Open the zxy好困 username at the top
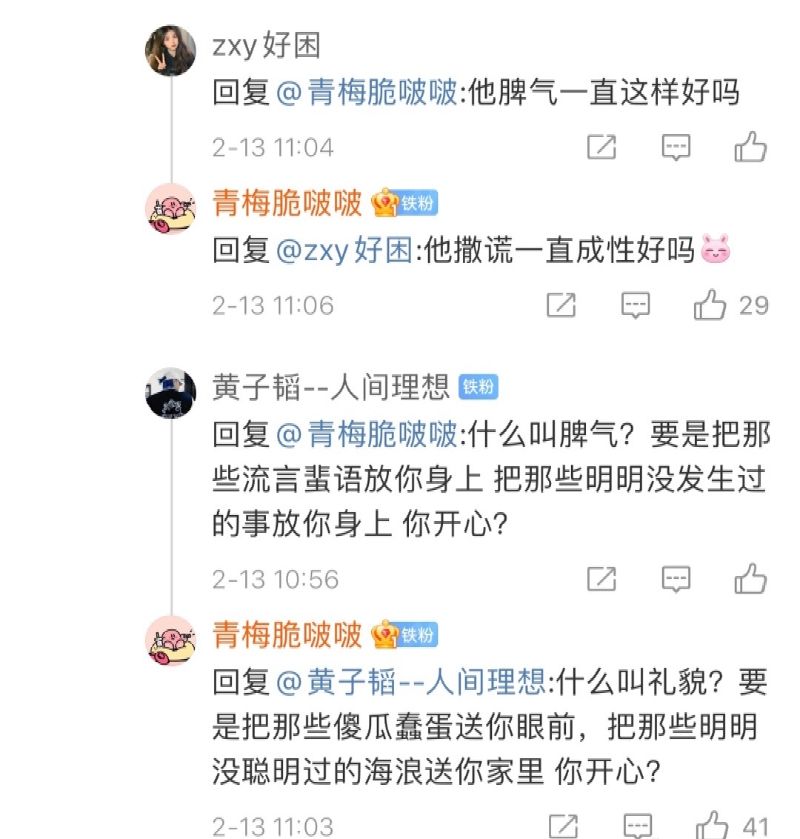Image resolution: width=800 pixels, height=839 pixels. (x=266, y=45)
